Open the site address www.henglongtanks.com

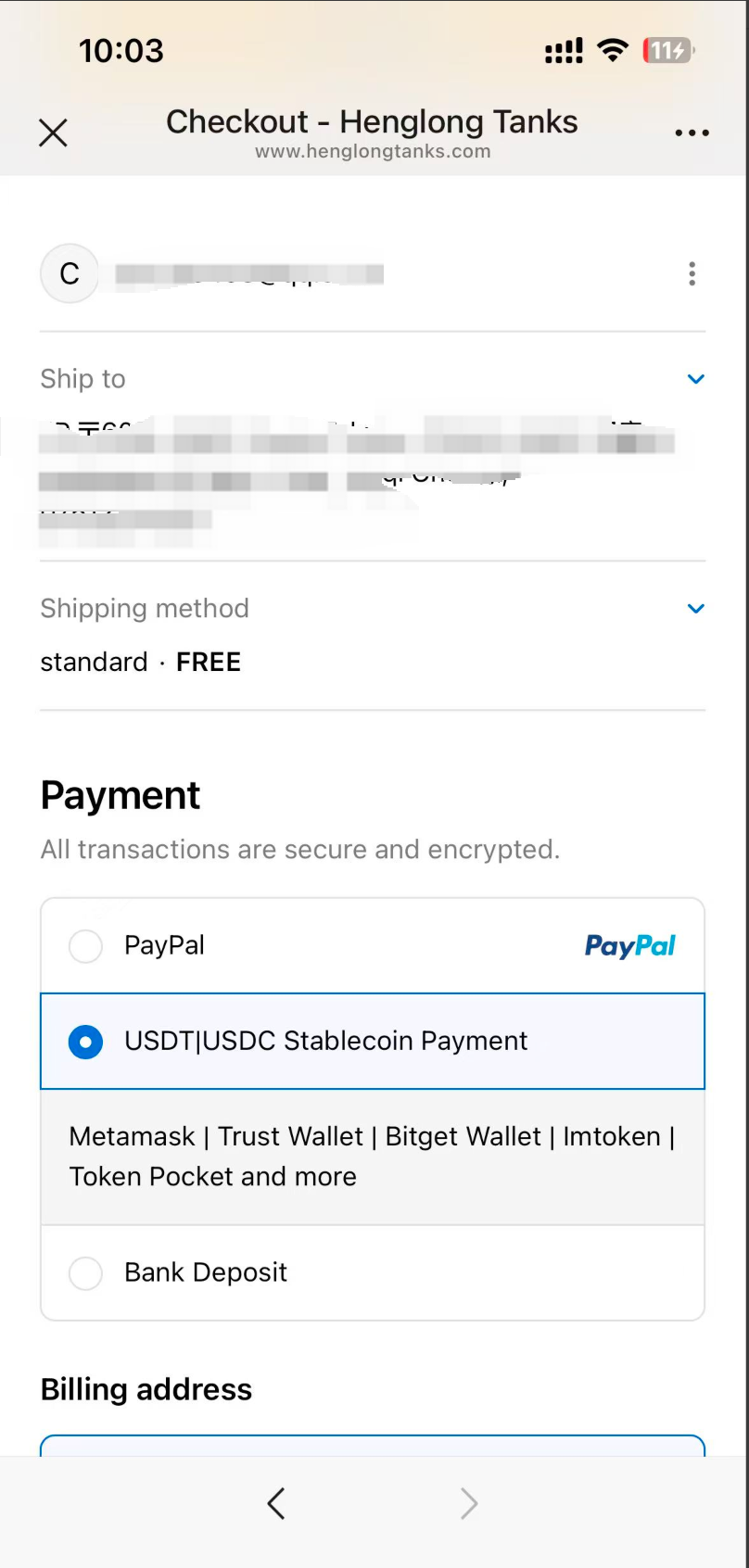372,152
